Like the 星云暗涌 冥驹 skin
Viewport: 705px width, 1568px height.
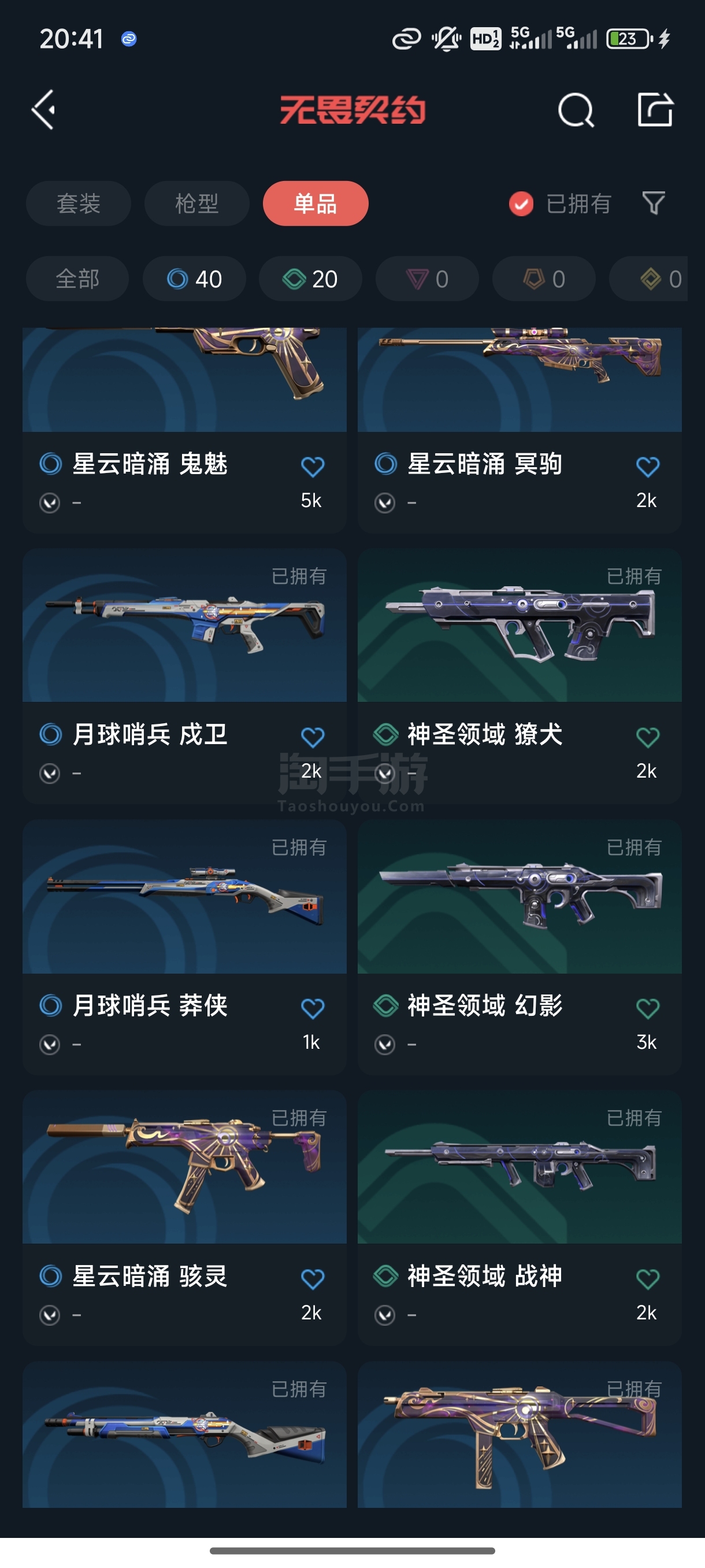coord(647,467)
